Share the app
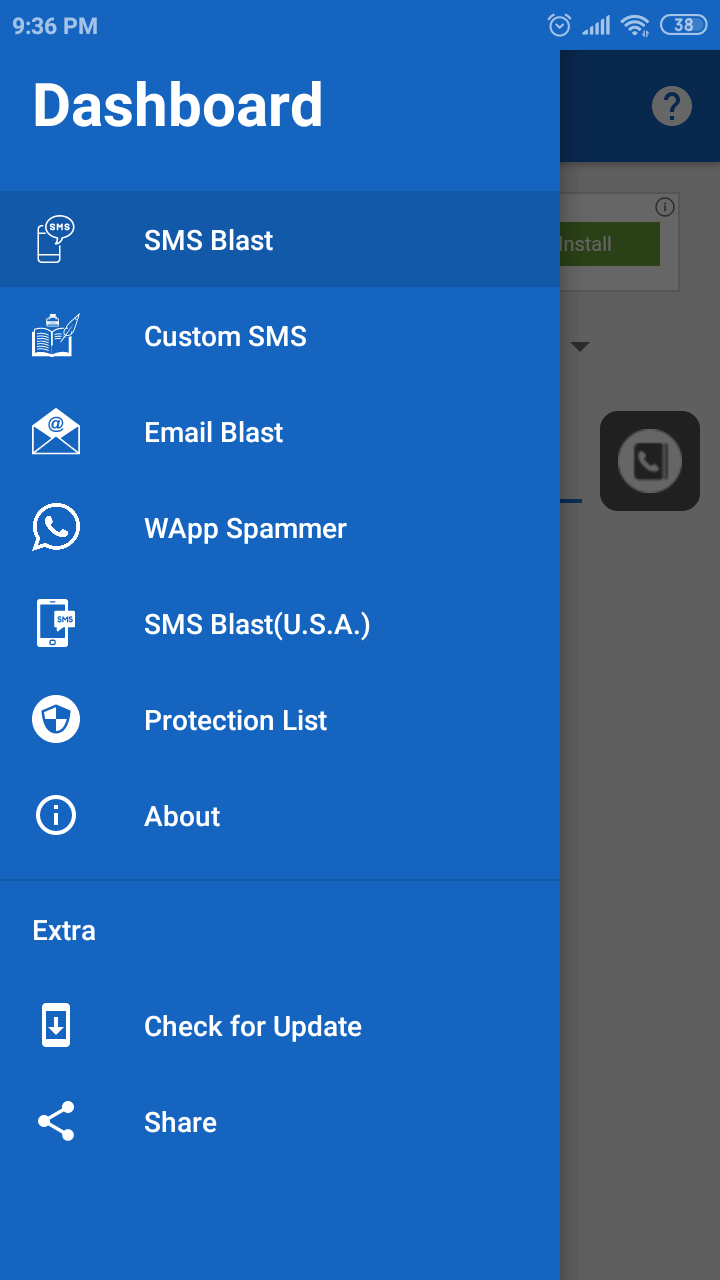Screen dimensions: 720x1280 point(280,1122)
